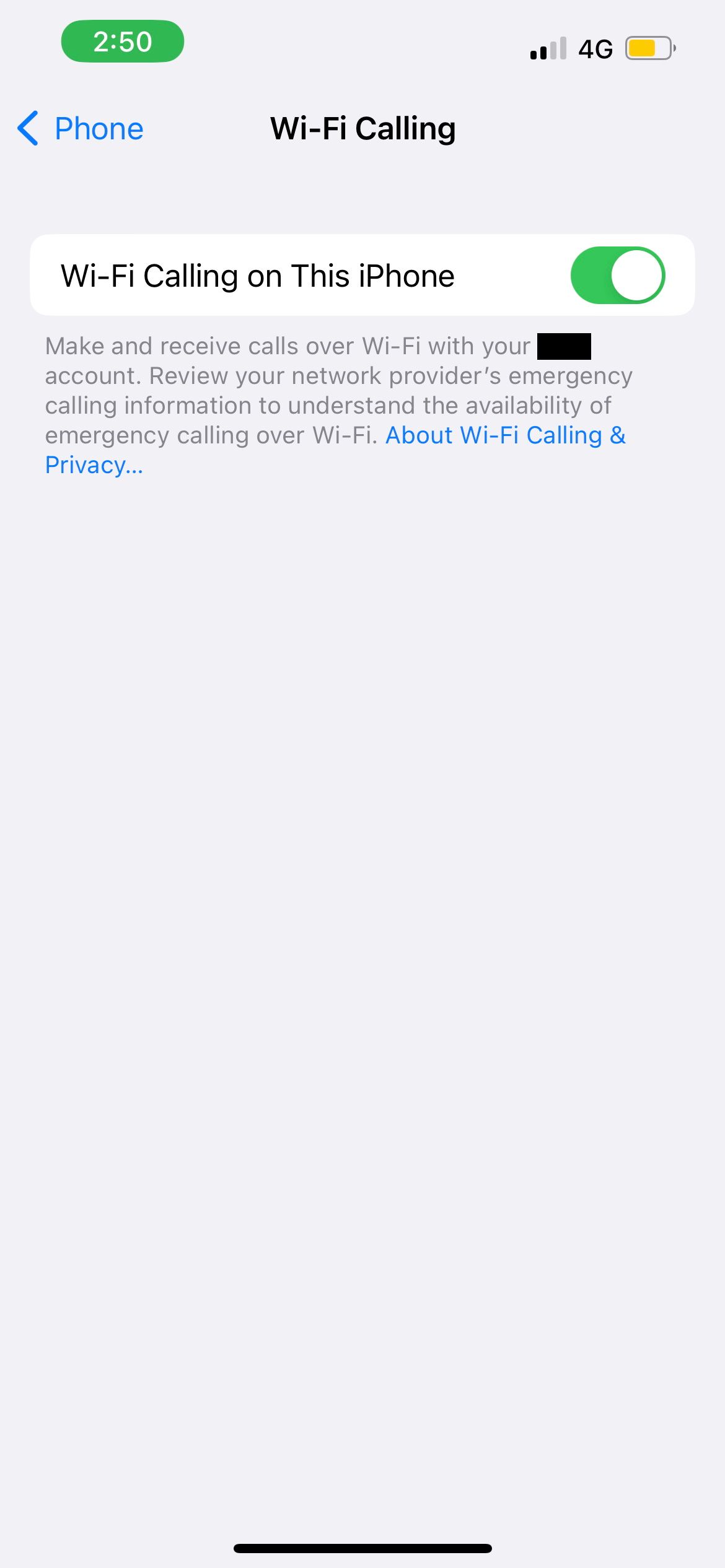
Task: Tap the 4G network indicator
Action: (x=594, y=48)
